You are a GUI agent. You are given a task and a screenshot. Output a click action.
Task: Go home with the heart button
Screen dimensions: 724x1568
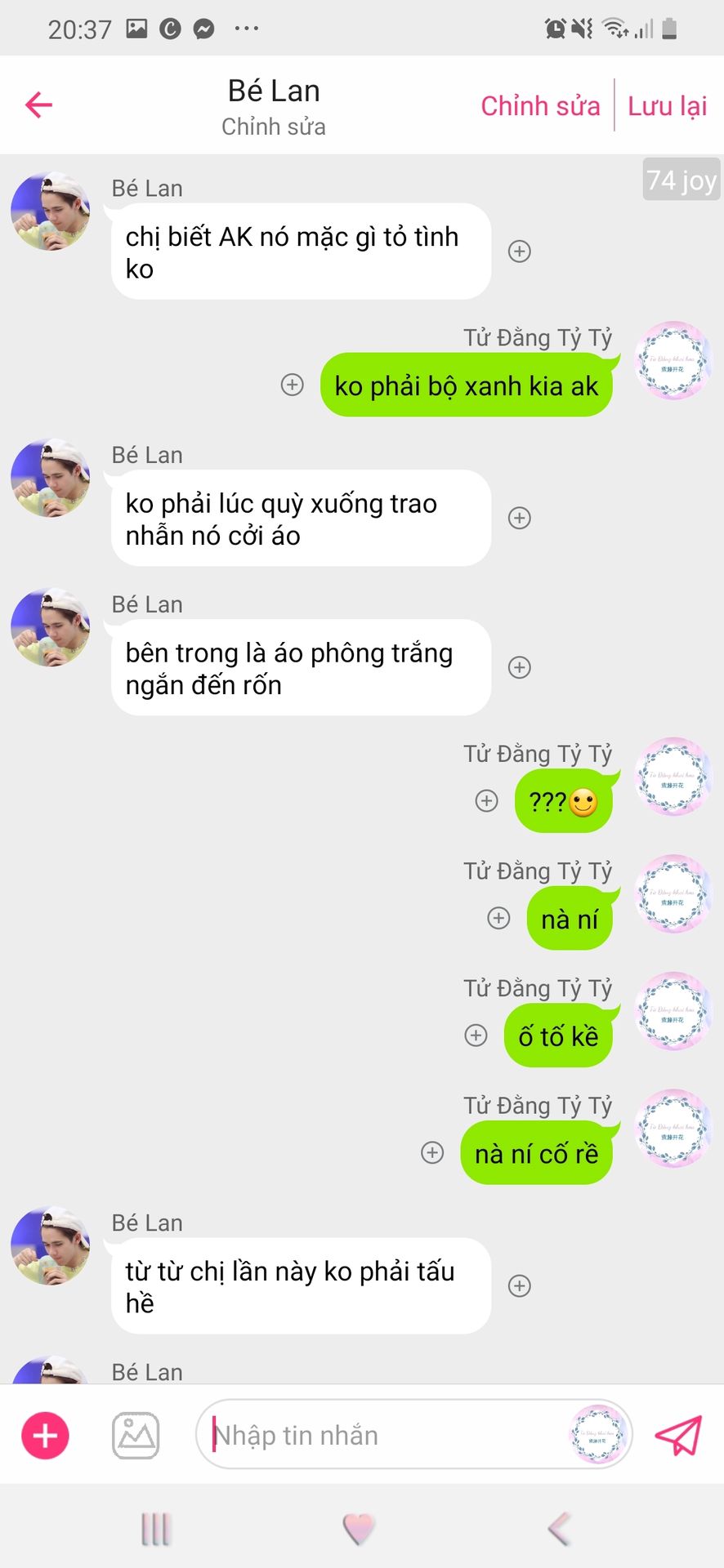358,1529
